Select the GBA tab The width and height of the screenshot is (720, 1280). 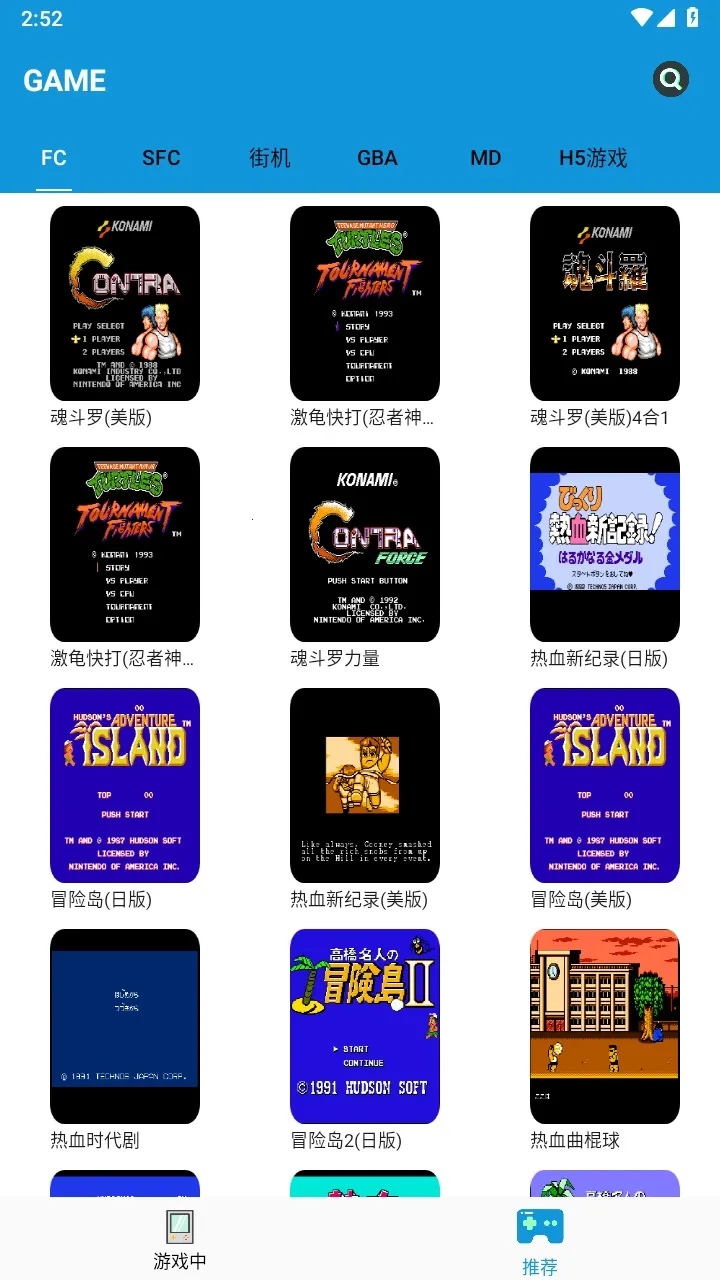pos(377,158)
